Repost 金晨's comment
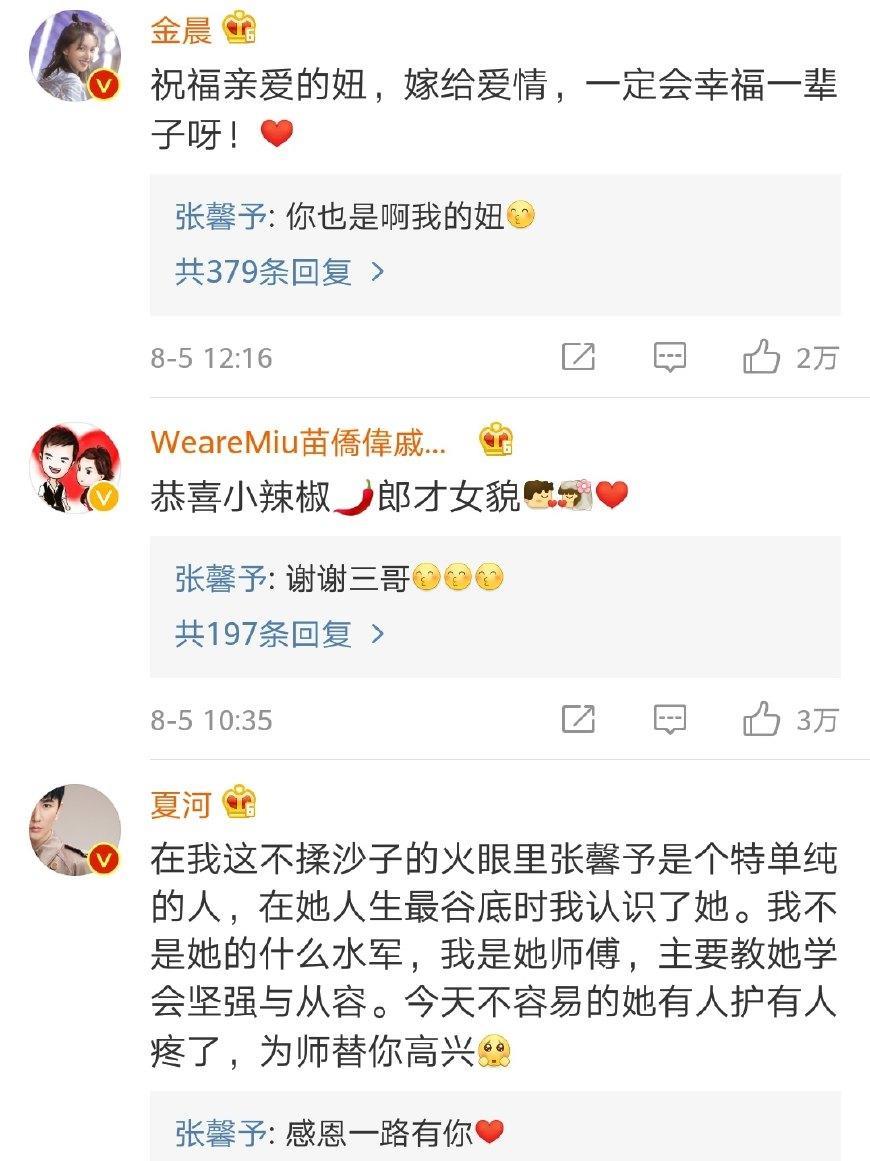870x1161 pixels. pos(578,357)
